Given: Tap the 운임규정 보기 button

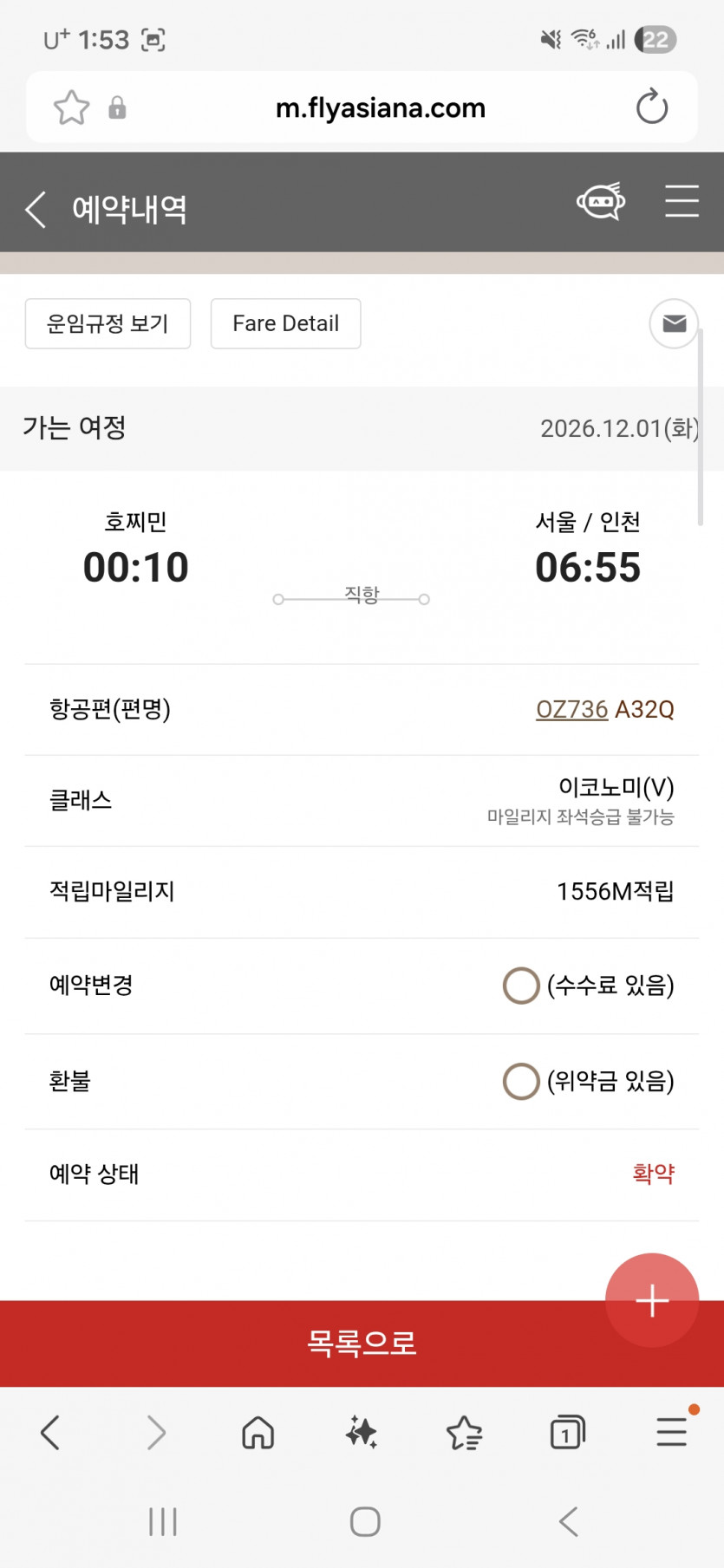Looking at the screenshot, I should pos(108,323).
